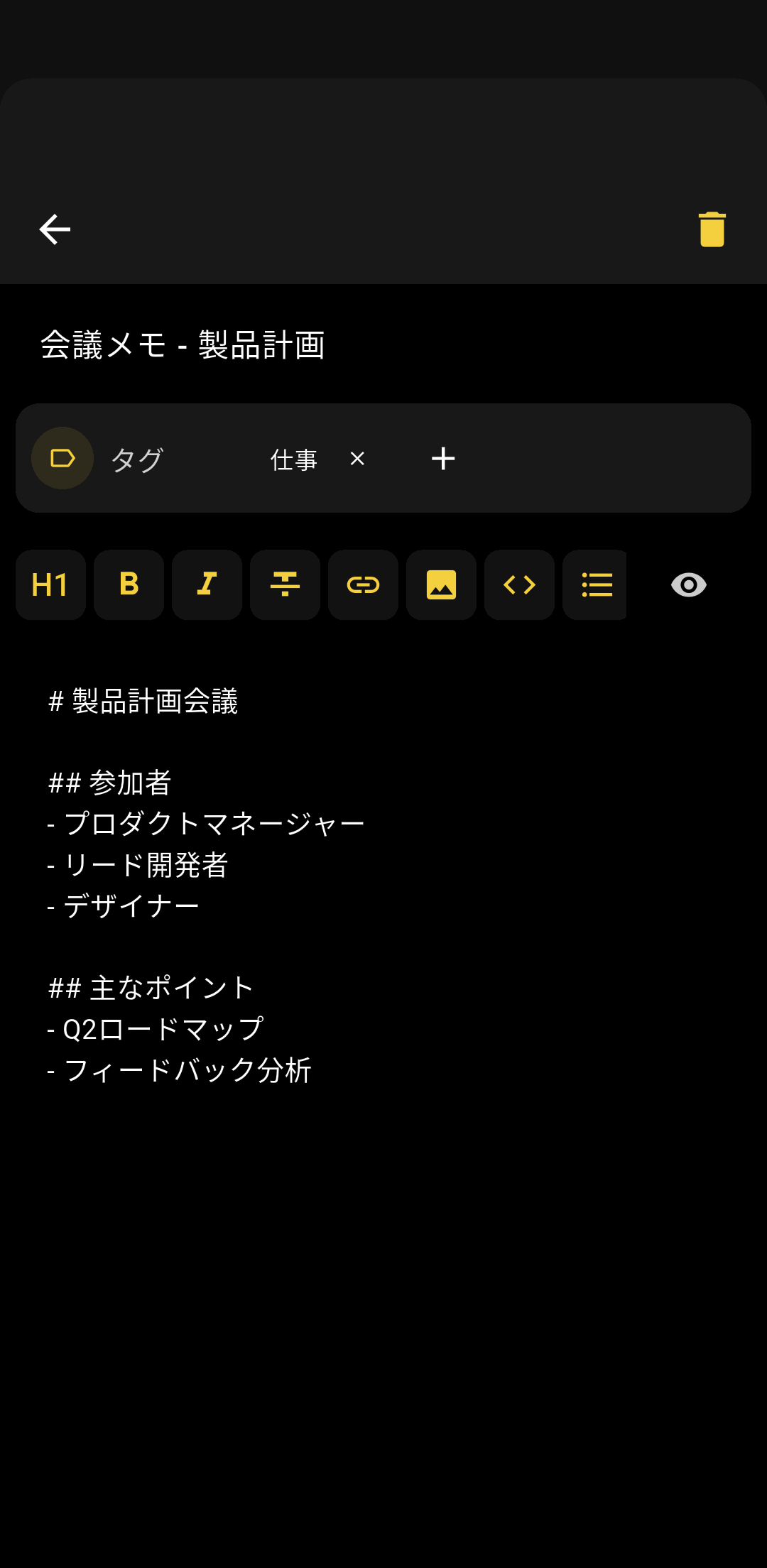Insert a code block
The height and width of the screenshot is (1568, 767).
519,585
